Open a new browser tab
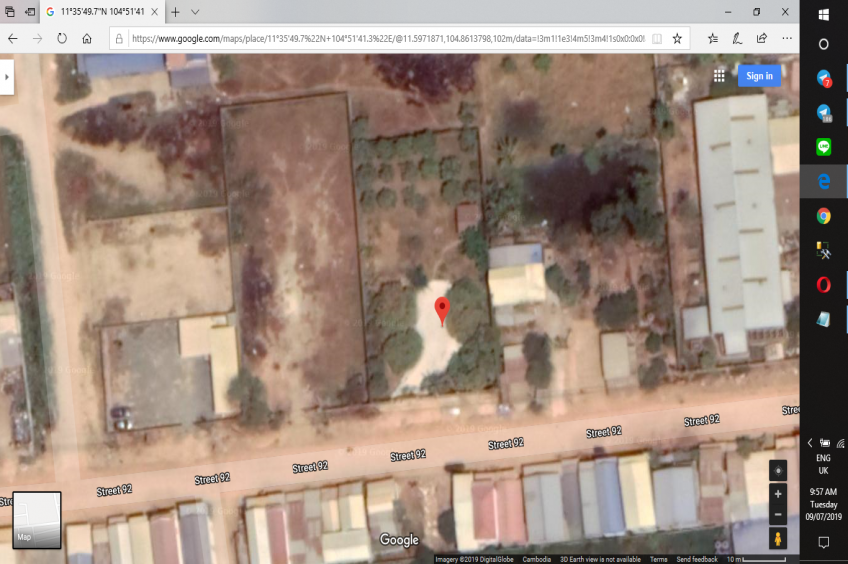Screen dimensions: 848x564 (176, 12)
